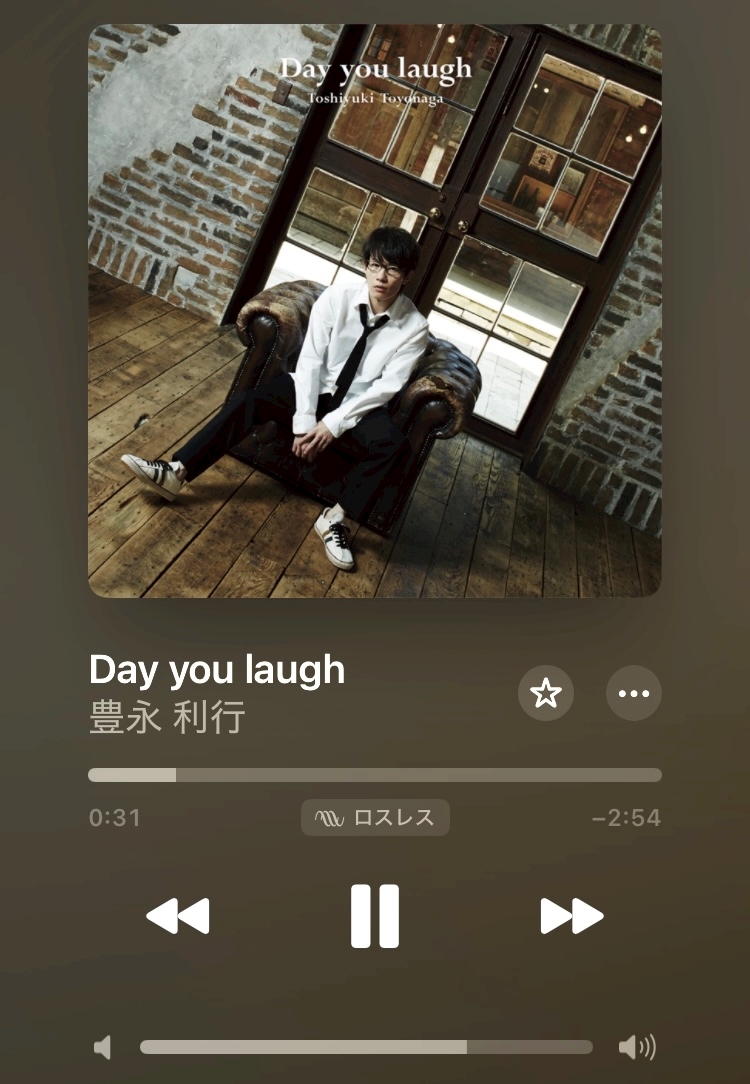Image resolution: width=750 pixels, height=1084 pixels.
Task: Tap the song progress bar
Action: click(375, 774)
